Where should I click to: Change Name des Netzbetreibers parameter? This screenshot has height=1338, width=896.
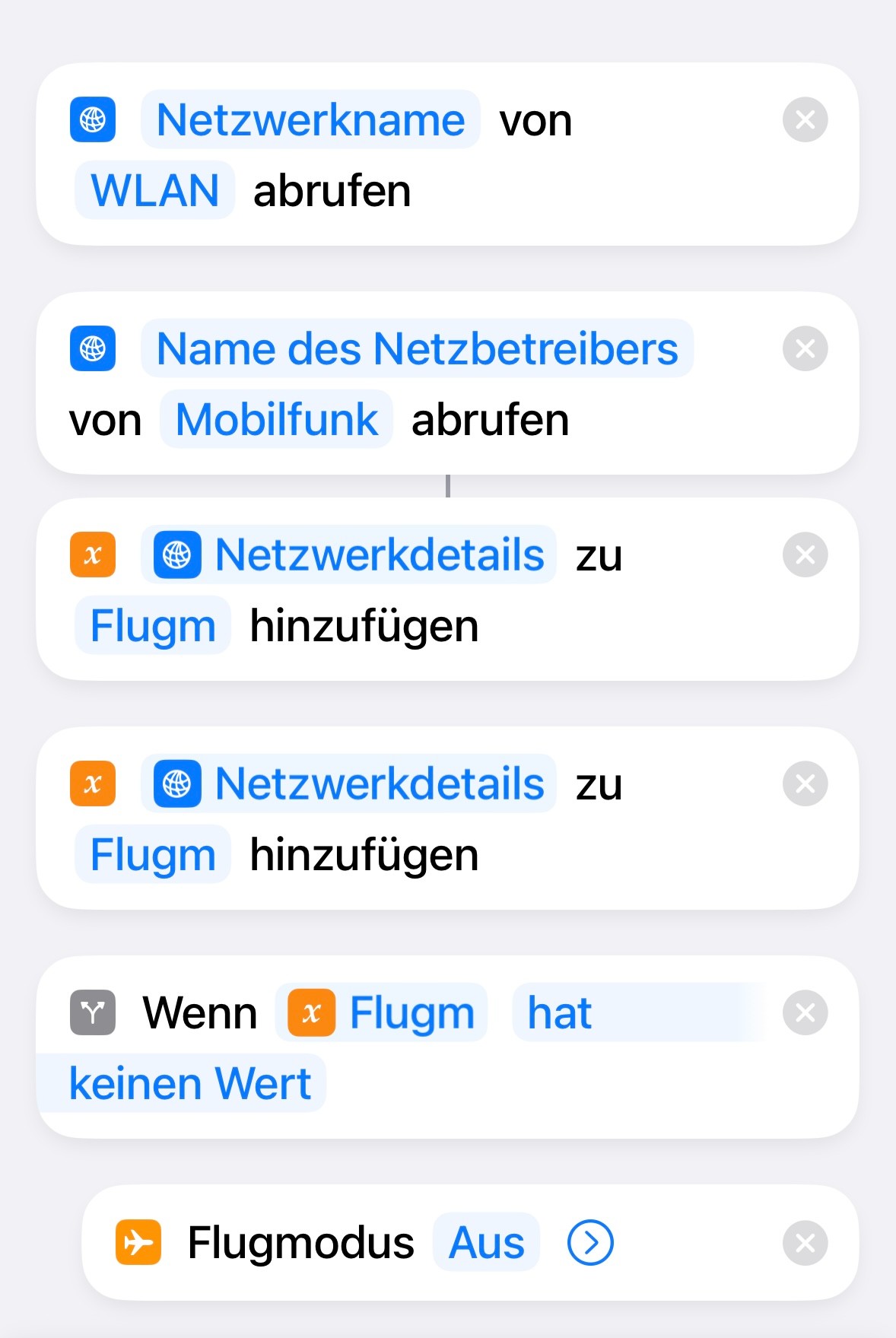click(417, 349)
